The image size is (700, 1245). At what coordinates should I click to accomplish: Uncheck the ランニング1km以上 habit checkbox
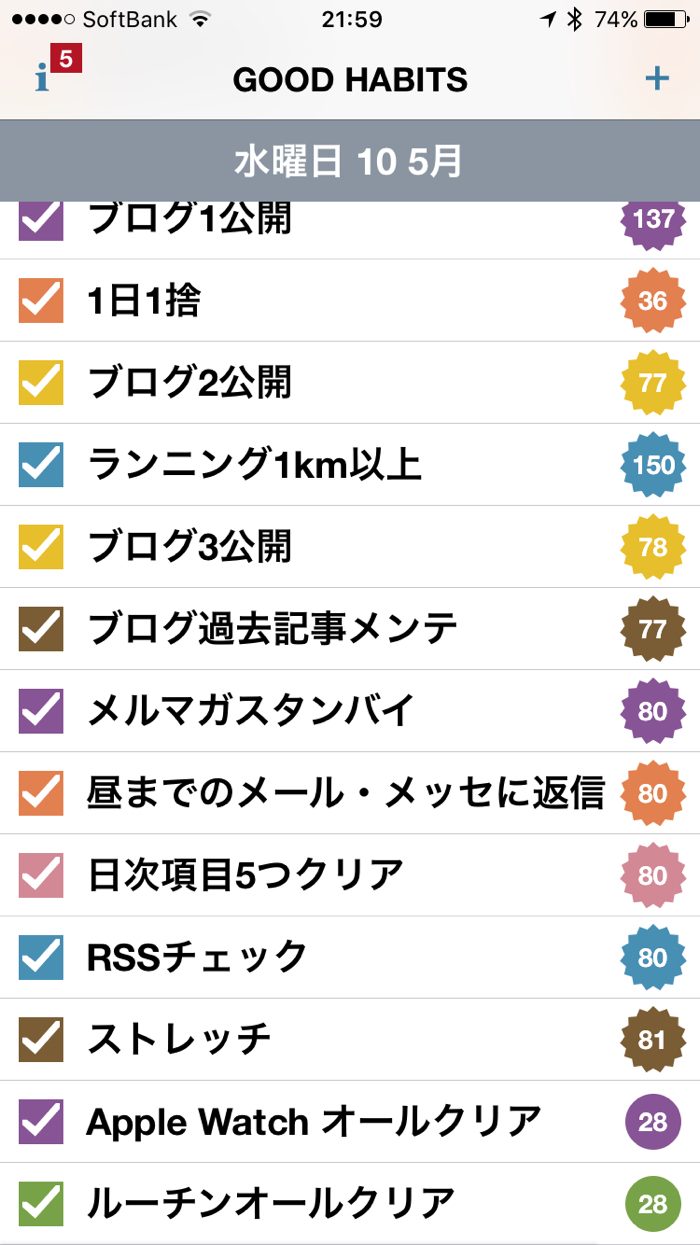[41, 464]
